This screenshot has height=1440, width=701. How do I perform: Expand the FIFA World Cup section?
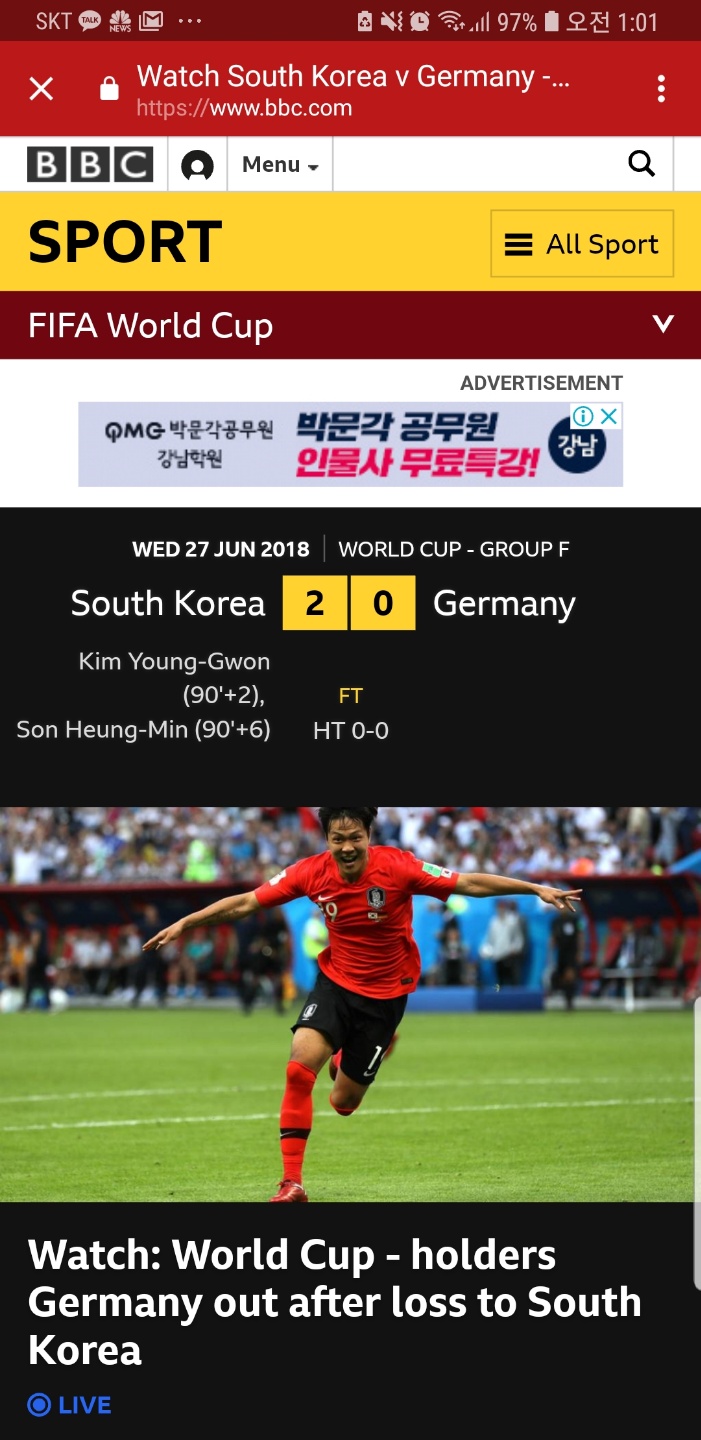pos(662,324)
